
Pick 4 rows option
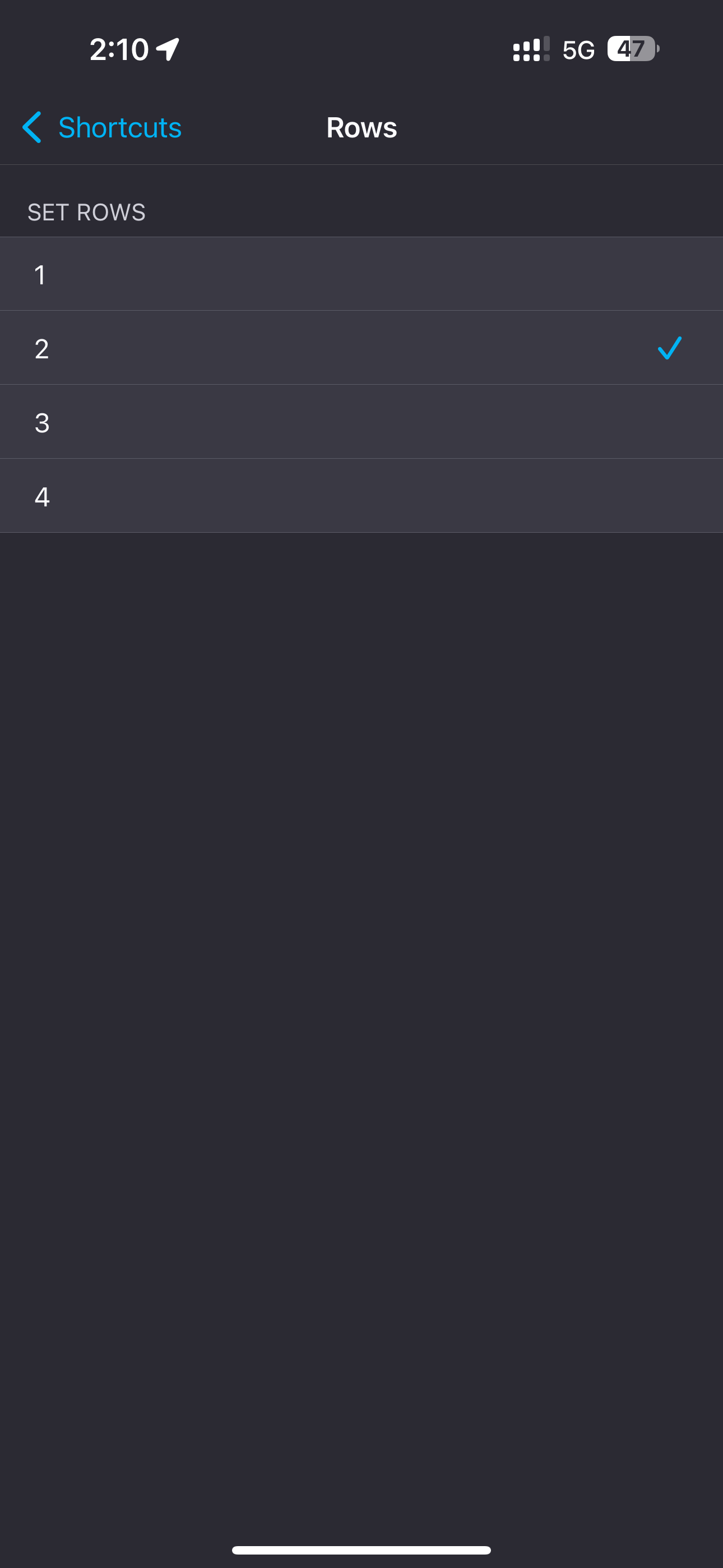(361, 496)
